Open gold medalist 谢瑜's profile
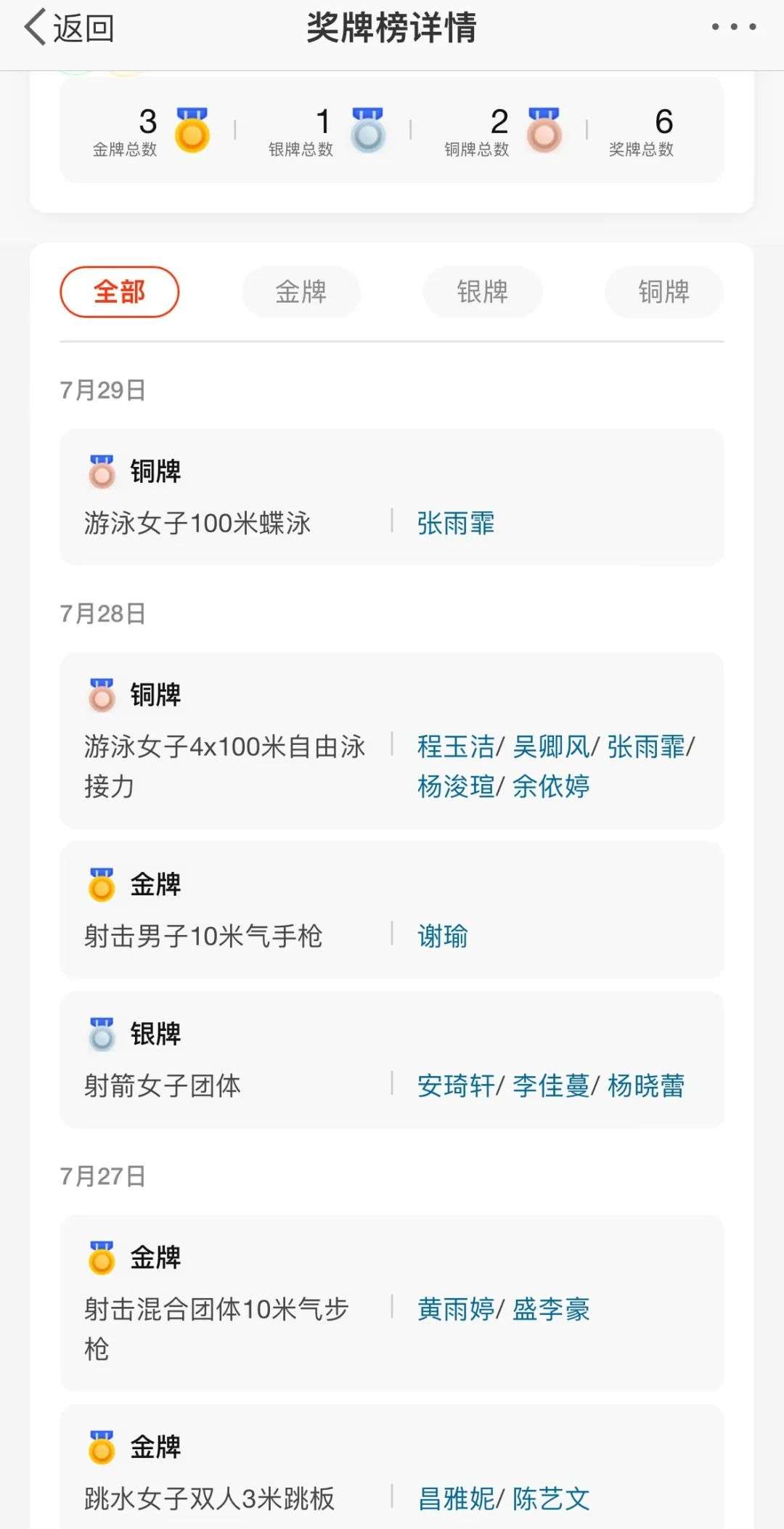Image resolution: width=784 pixels, height=1529 pixels. click(x=443, y=936)
